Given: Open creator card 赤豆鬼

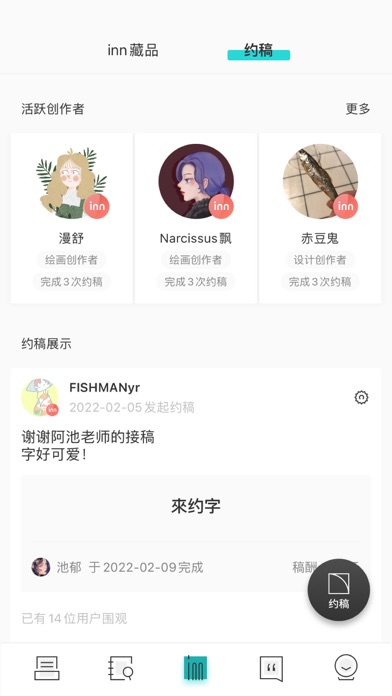Looking at the screenshot, I should [x=320, y=218].
